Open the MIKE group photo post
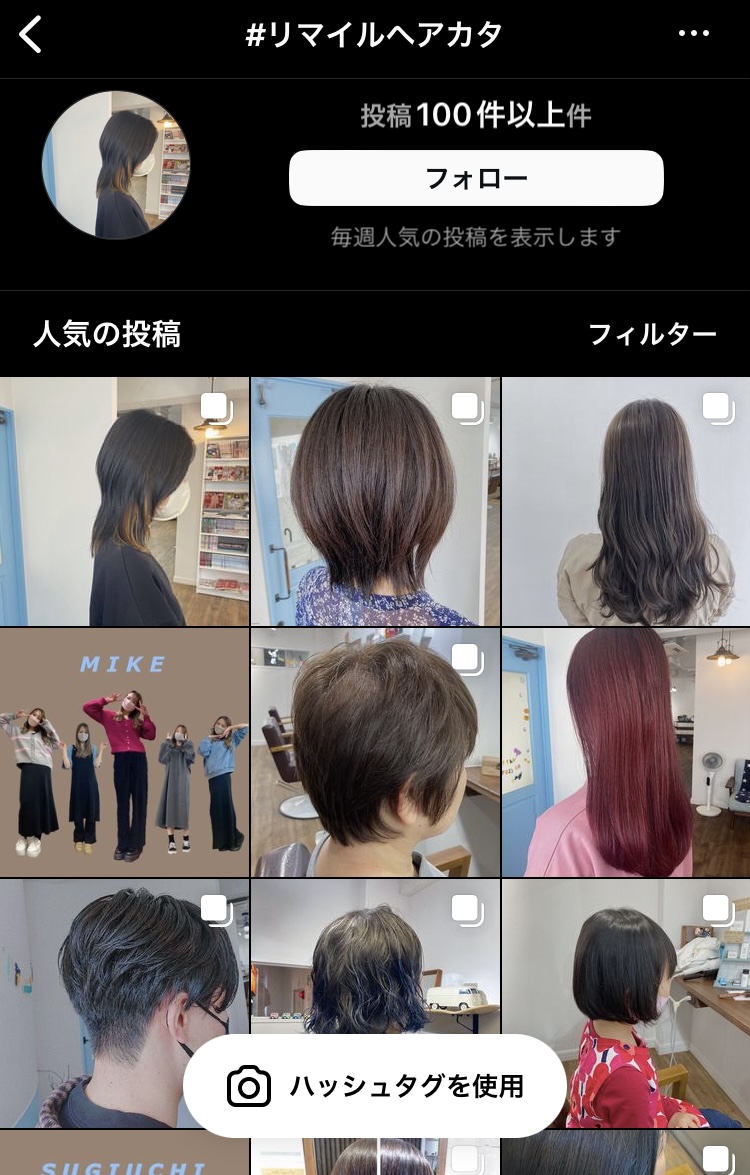Screen dimensions: 750x1175 pos(124,753)
